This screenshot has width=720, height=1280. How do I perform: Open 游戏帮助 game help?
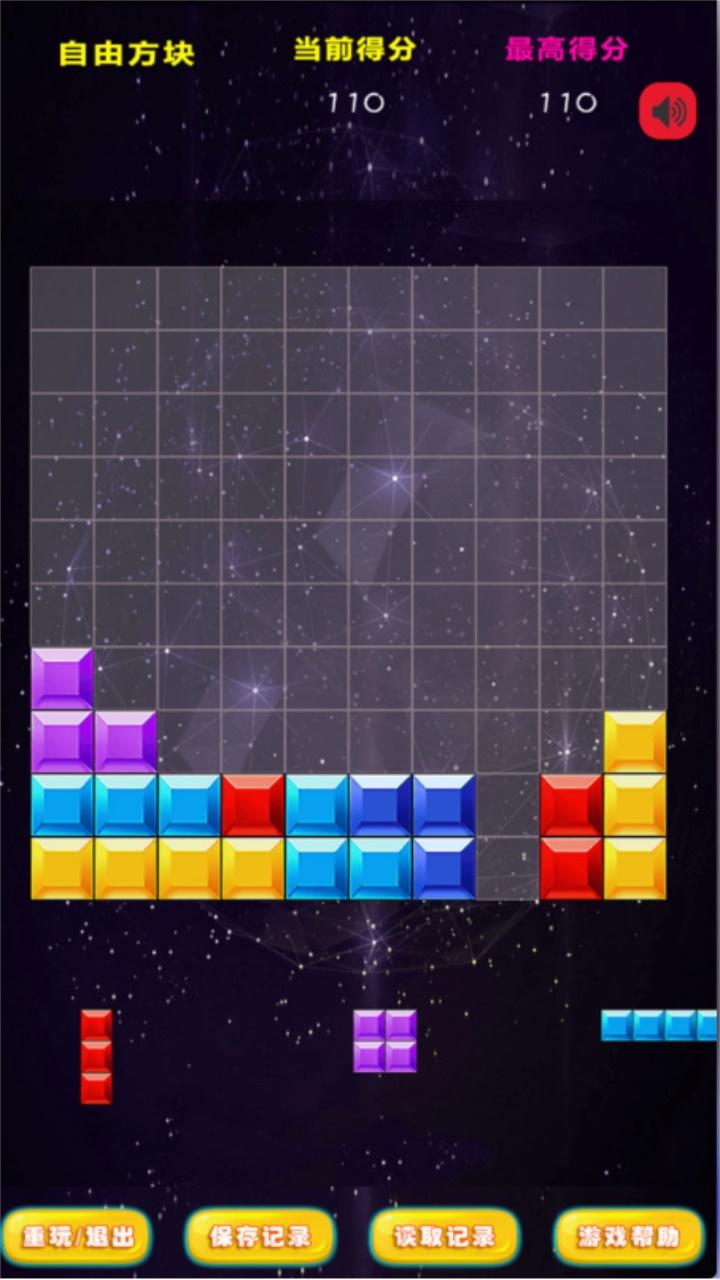(x=628, y=1237)
